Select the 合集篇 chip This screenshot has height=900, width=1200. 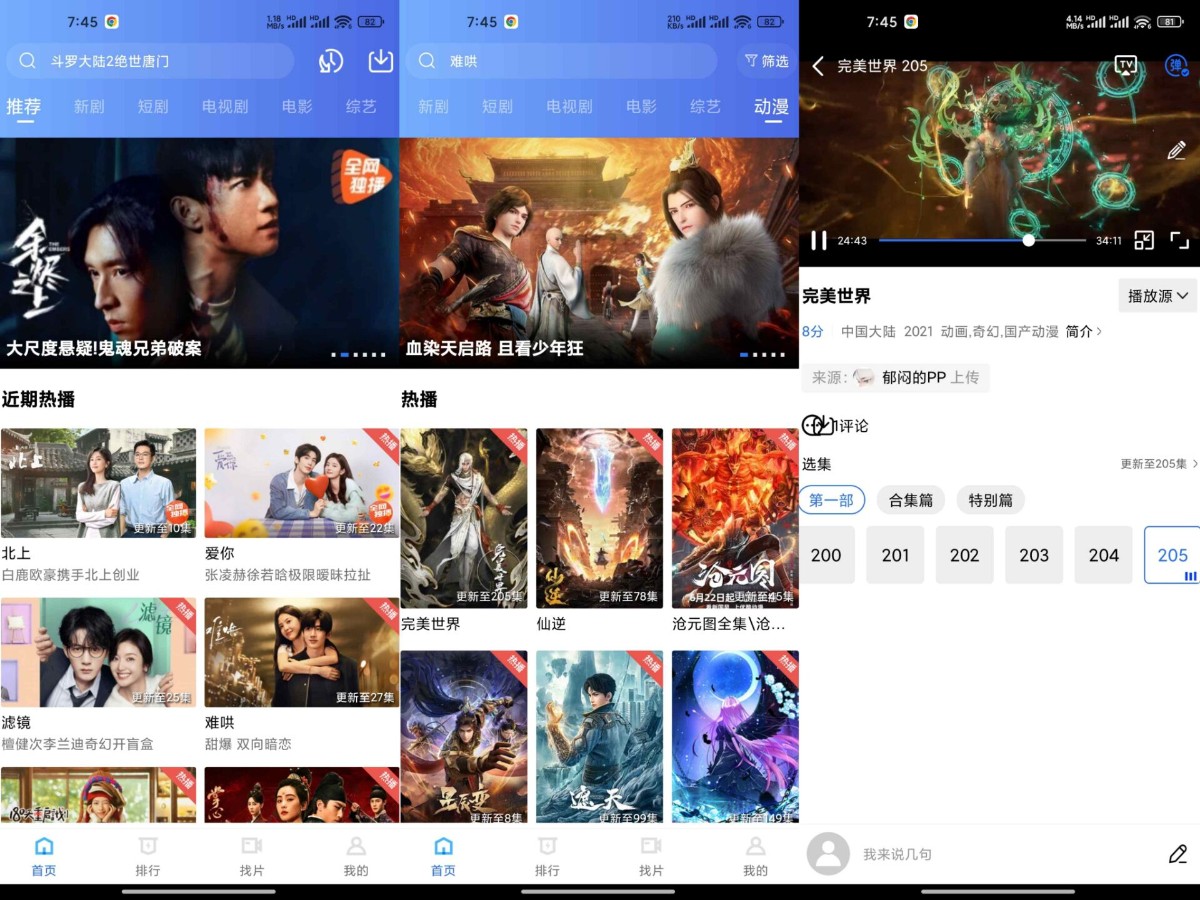[x=910, y=500]
